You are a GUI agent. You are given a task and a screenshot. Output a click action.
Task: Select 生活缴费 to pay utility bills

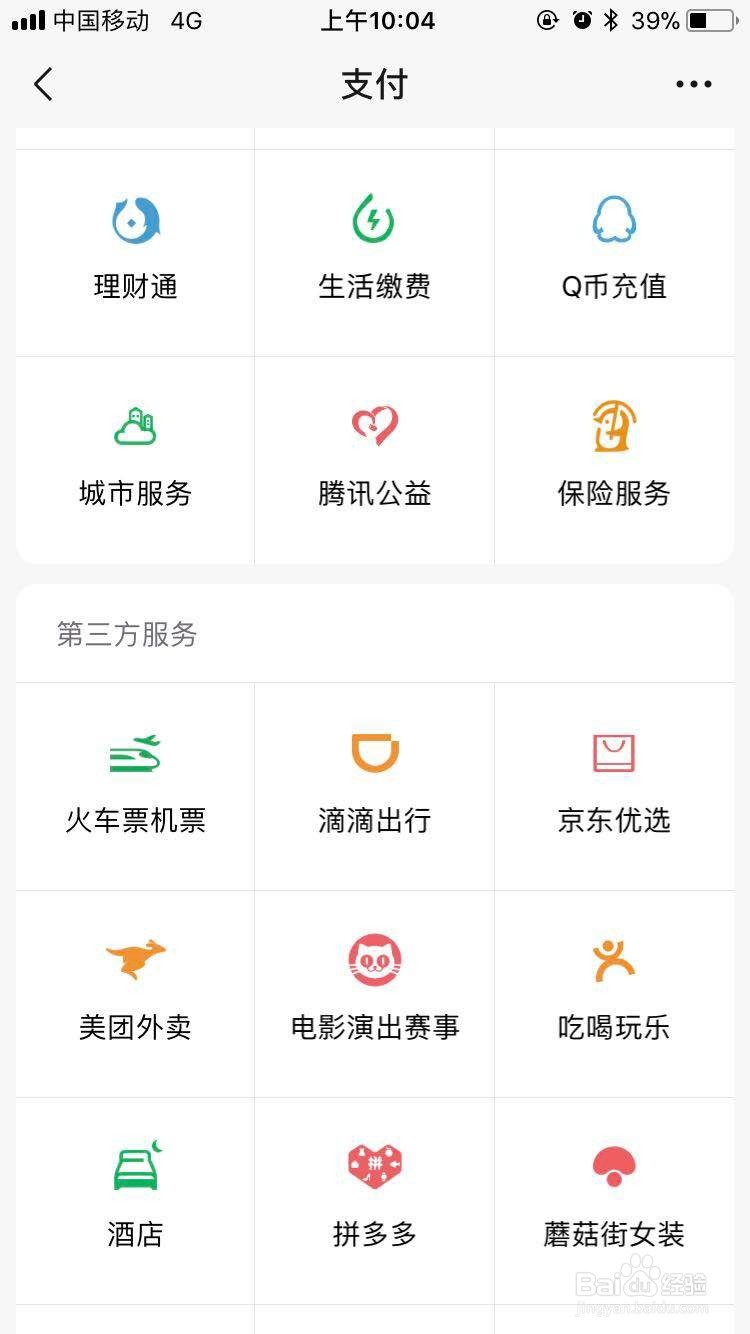pyautogui.click(x=374, y=250)
